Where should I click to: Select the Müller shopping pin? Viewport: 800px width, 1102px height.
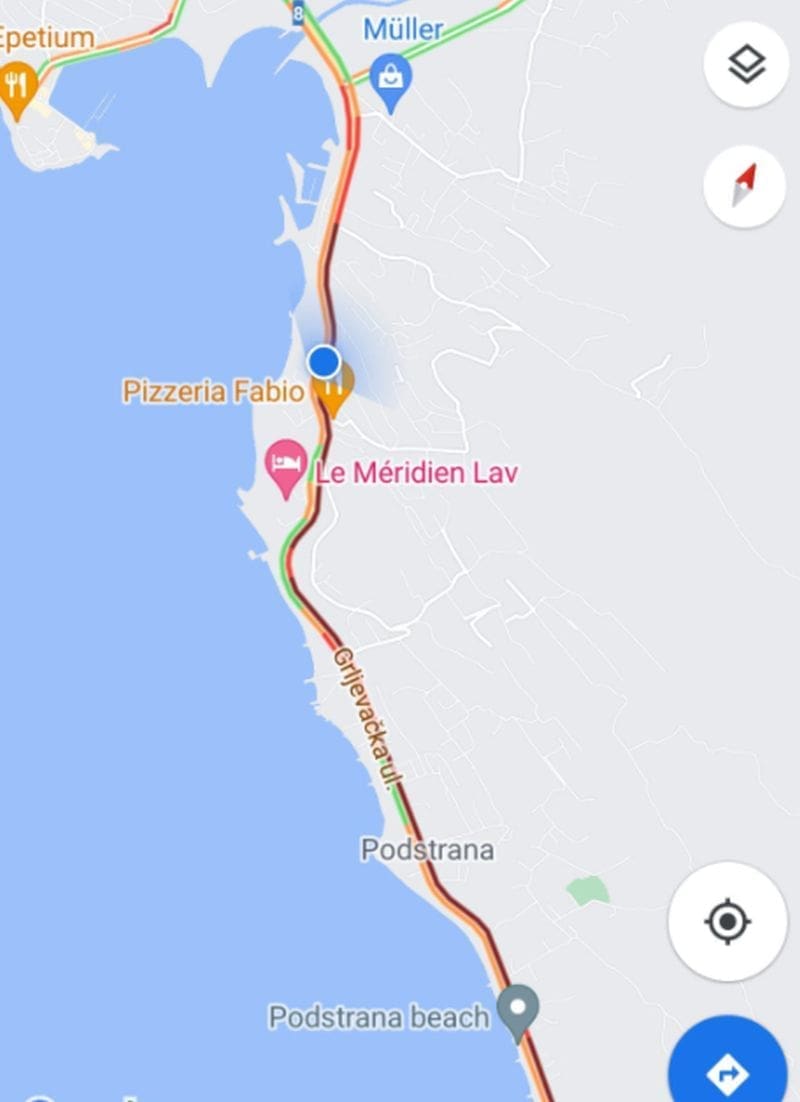391,80
